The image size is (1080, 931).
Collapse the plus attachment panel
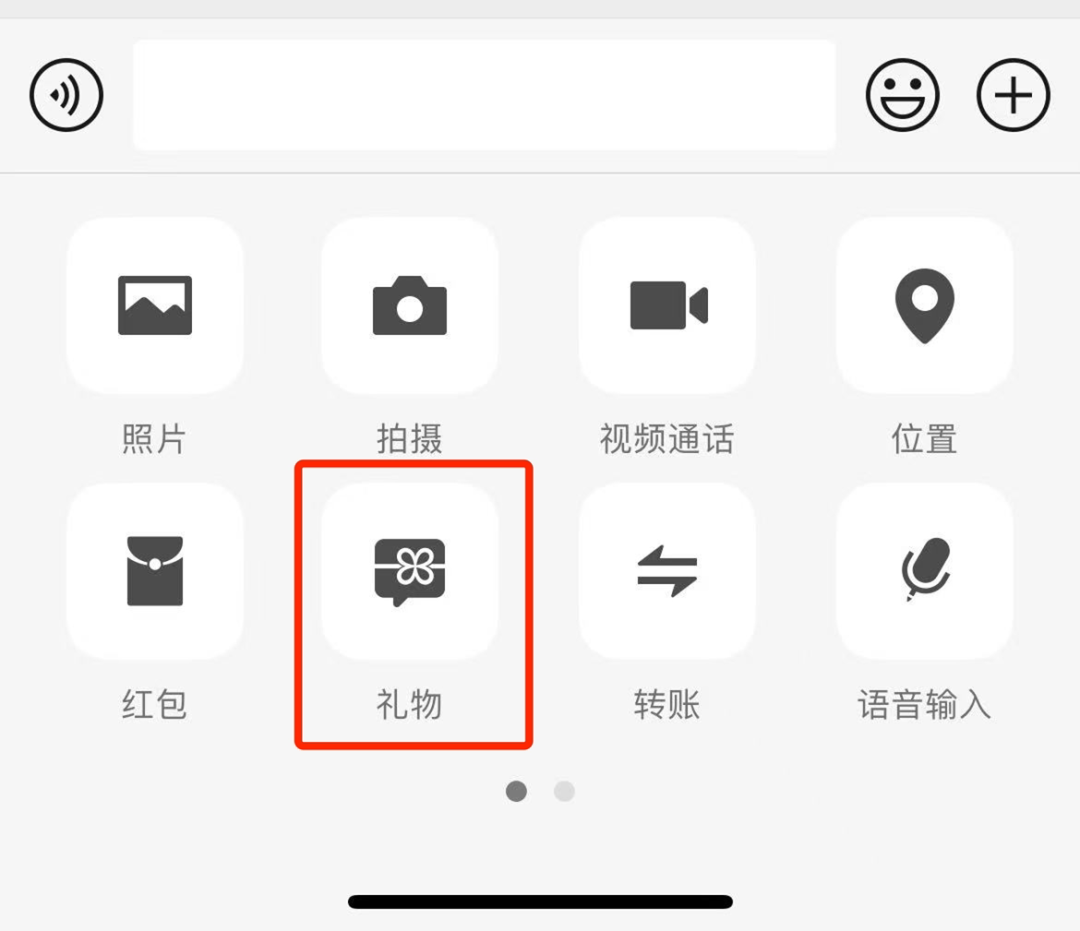(x=1013, y=96)
